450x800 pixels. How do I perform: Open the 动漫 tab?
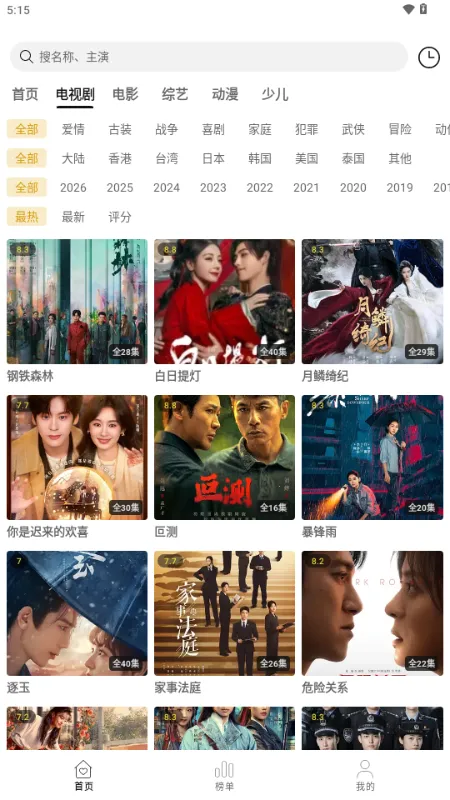coord(225,94)
